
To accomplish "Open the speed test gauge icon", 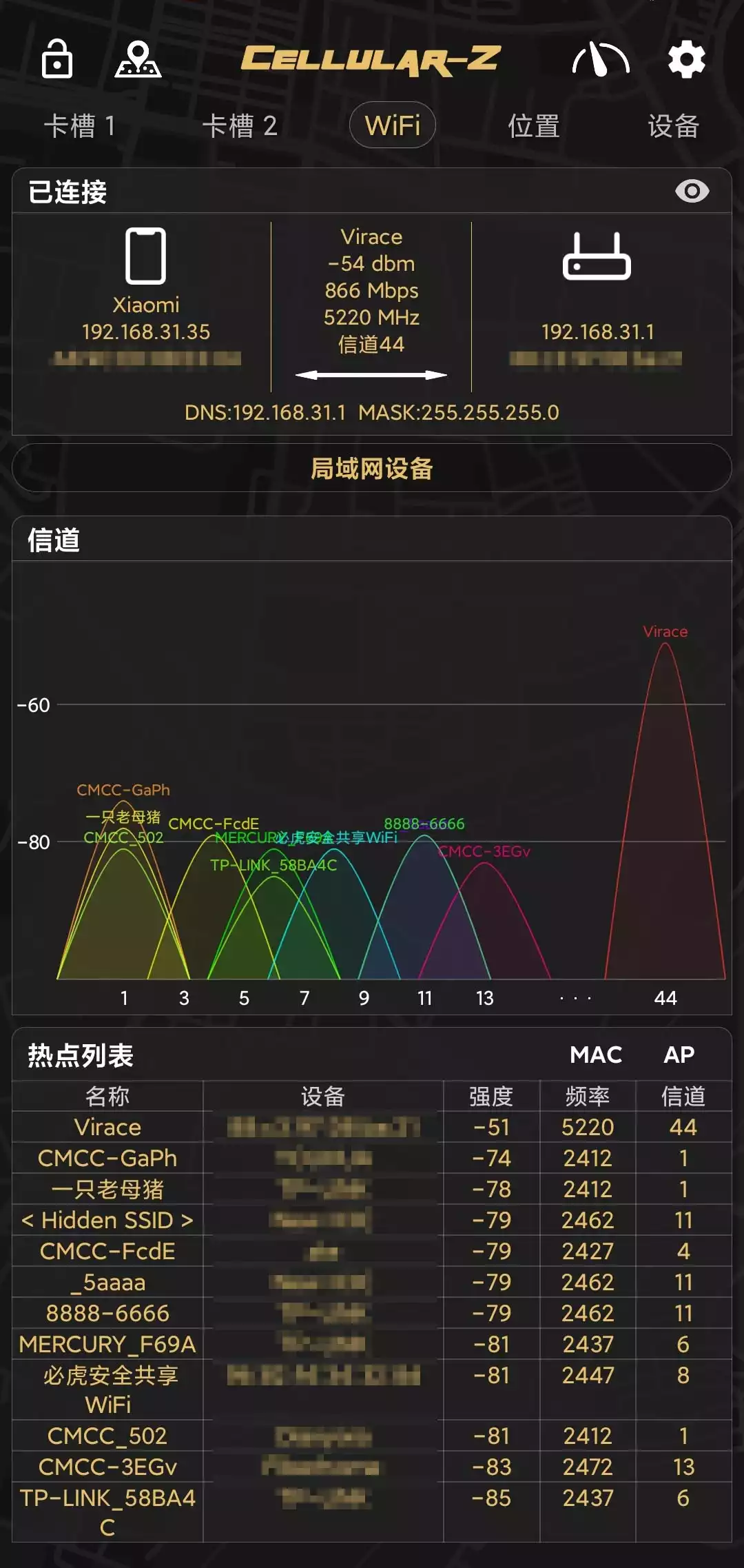I will pos(601,59).
